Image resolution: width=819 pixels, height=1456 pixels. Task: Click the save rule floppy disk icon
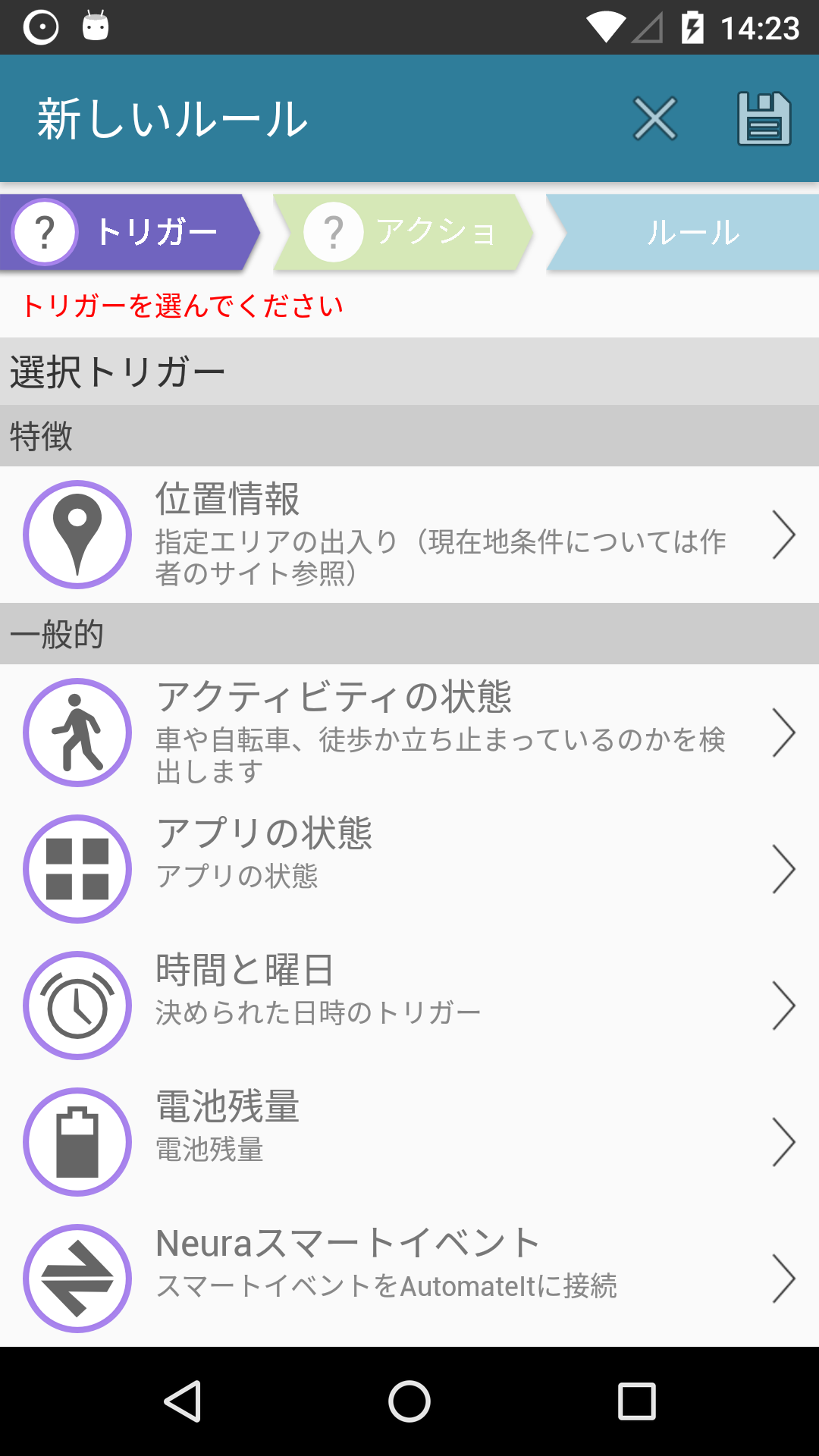[766, 118]
